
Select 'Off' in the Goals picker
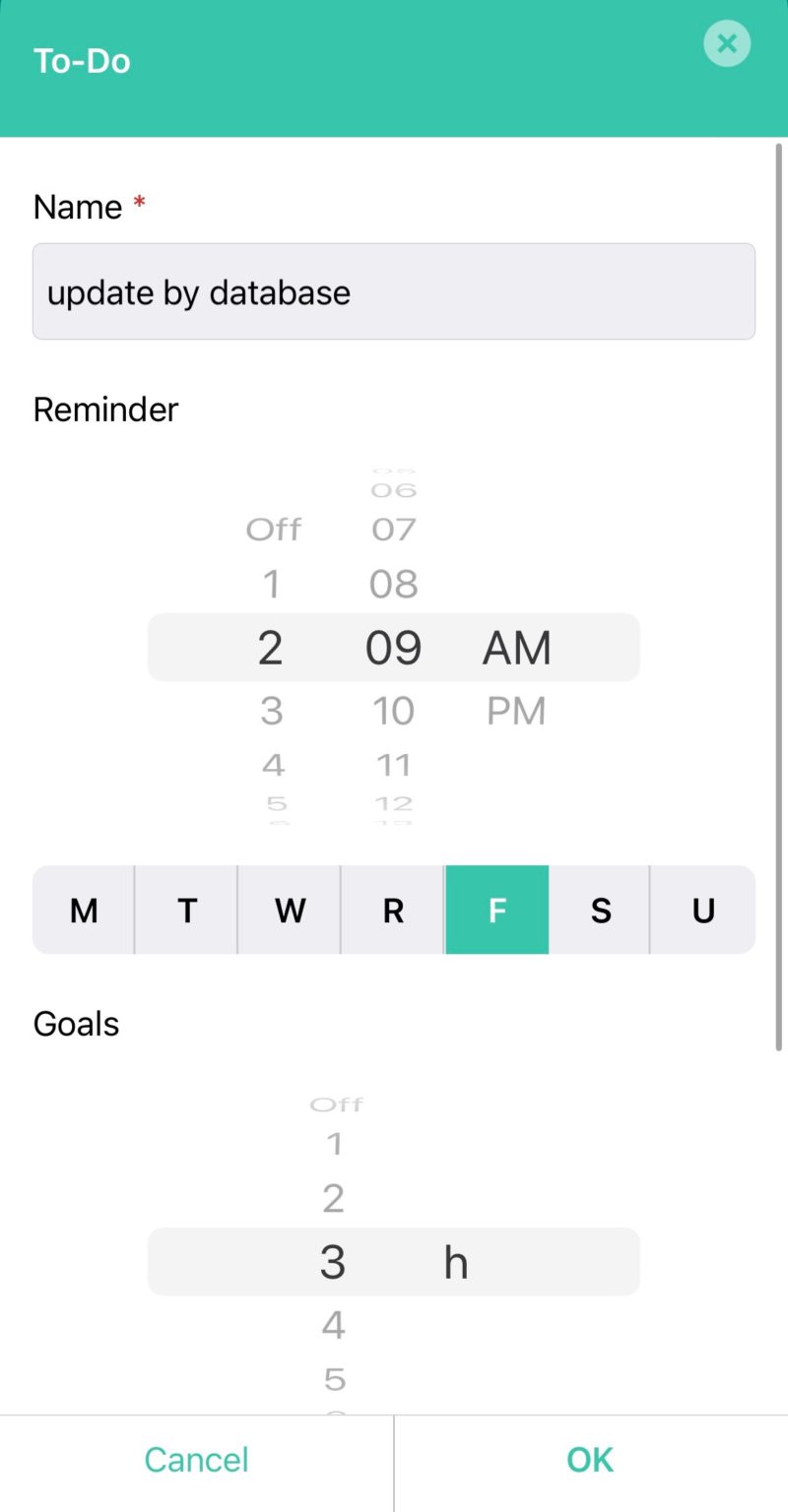point(337,1103)
